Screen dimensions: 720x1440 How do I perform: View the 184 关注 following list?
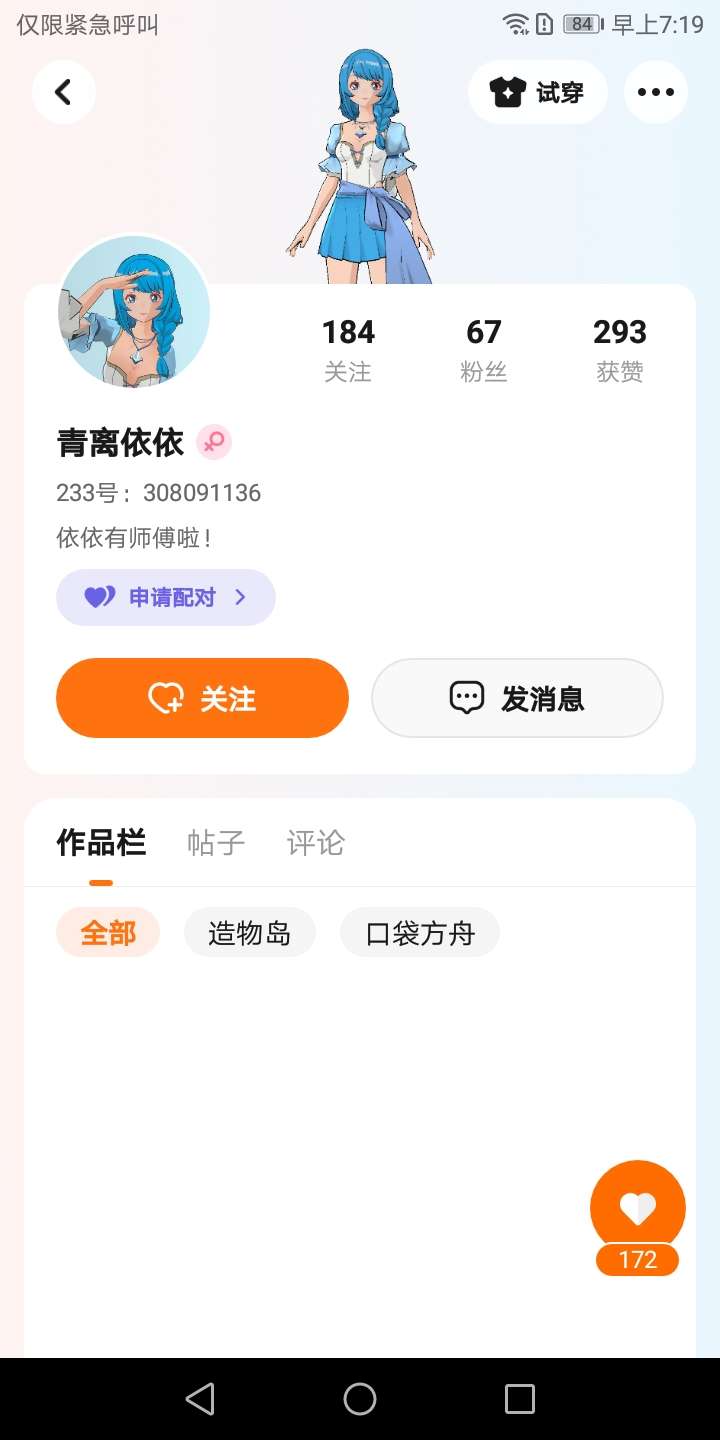tap(348, 349)
